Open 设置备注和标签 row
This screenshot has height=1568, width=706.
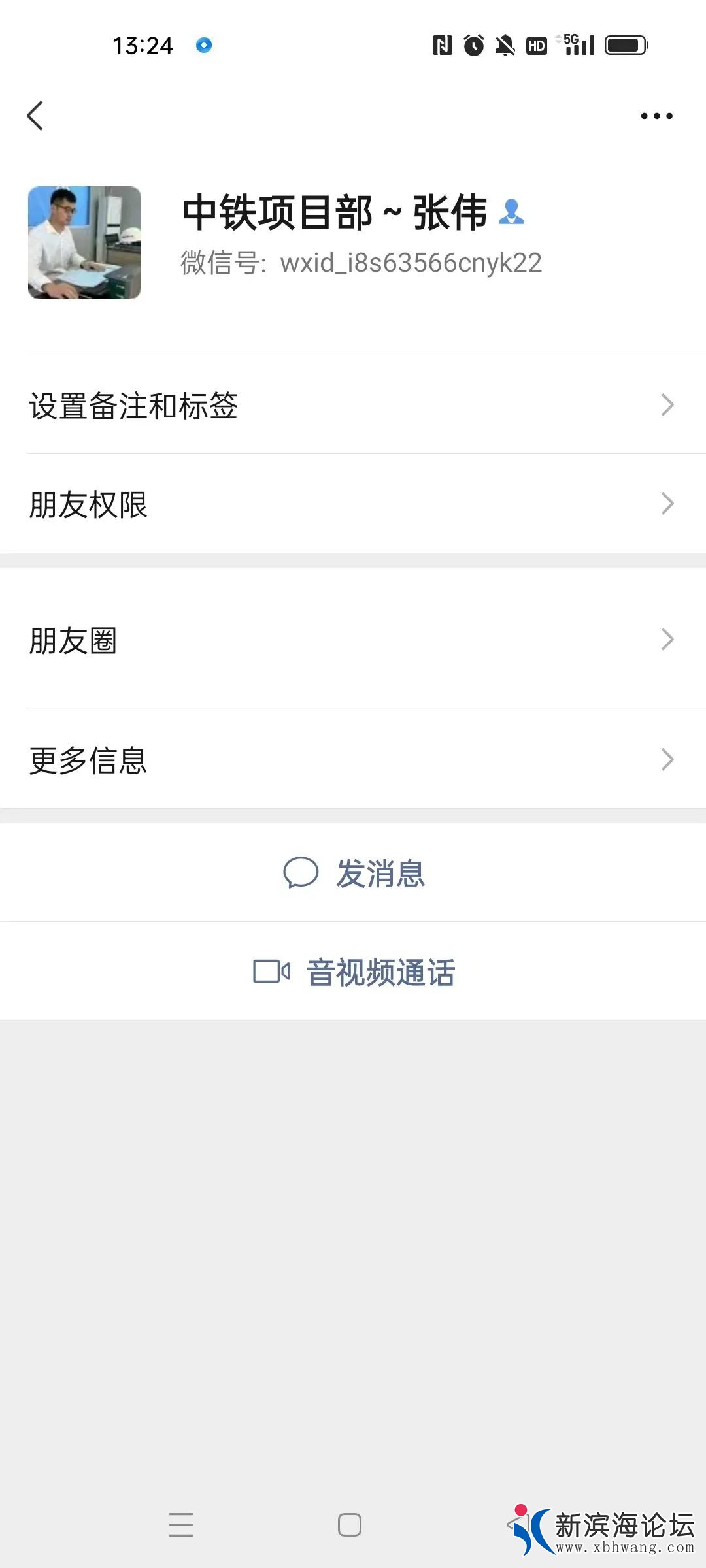[353, 405]
